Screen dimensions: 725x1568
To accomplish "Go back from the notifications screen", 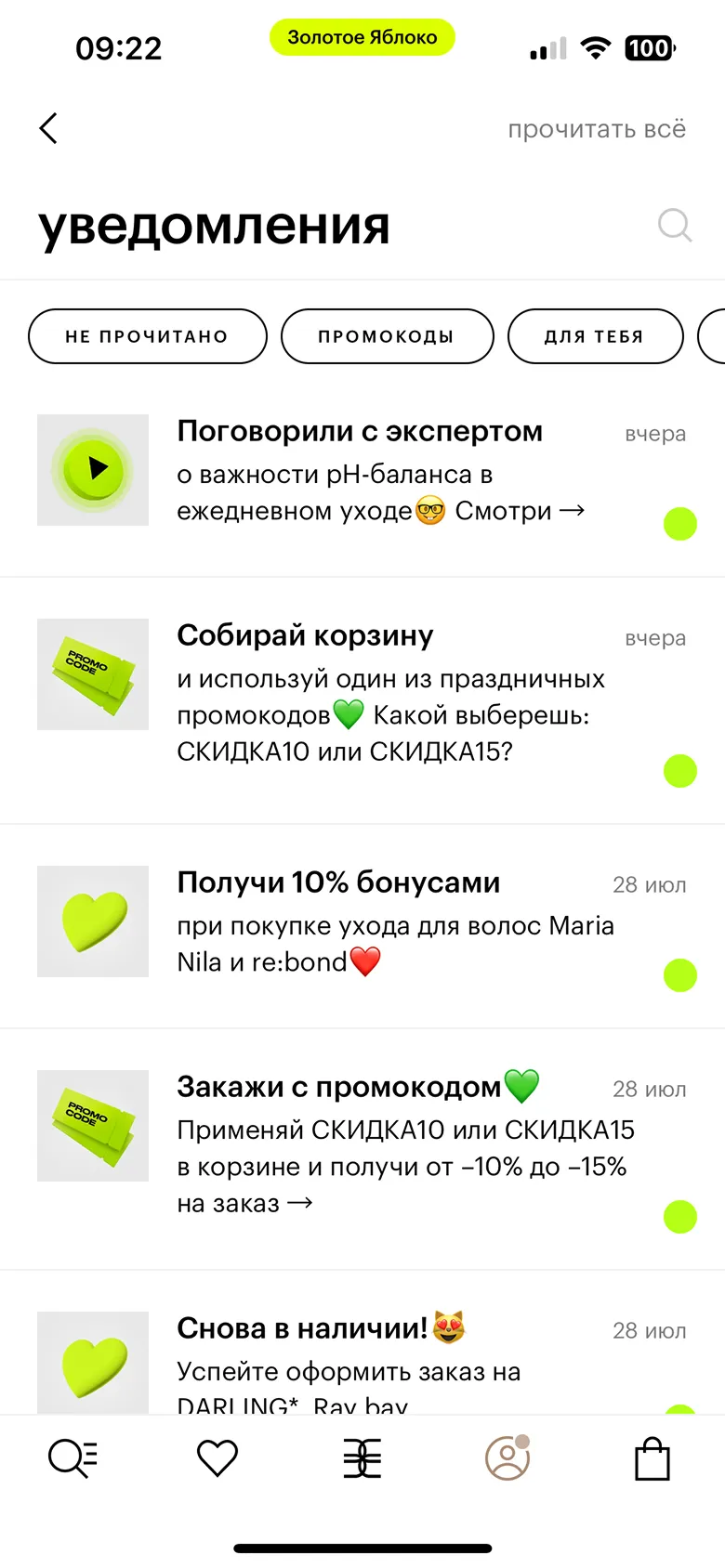I will click(49, 129).
